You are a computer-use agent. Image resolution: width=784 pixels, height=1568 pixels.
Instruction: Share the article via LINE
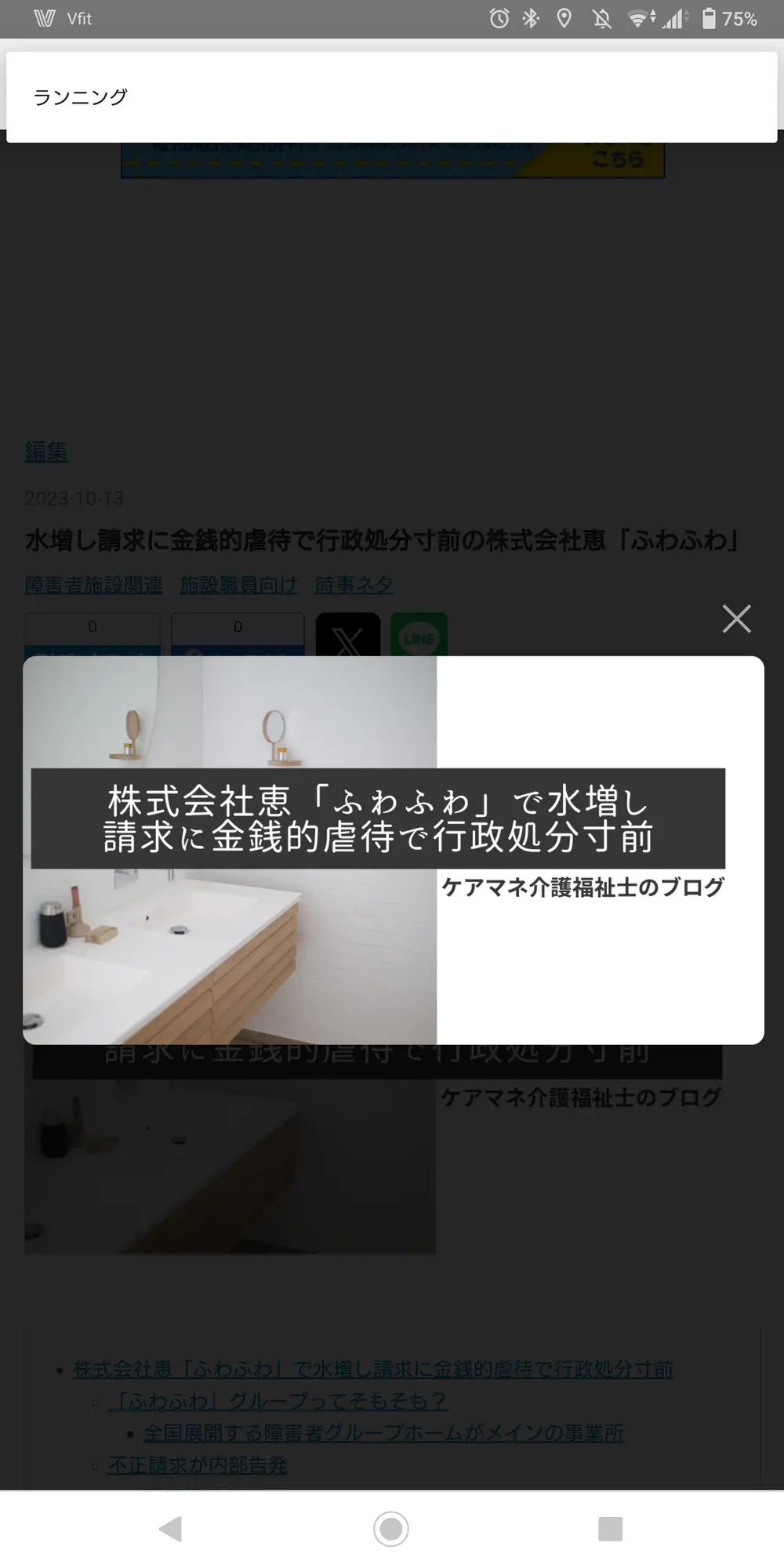pos(419,635)
